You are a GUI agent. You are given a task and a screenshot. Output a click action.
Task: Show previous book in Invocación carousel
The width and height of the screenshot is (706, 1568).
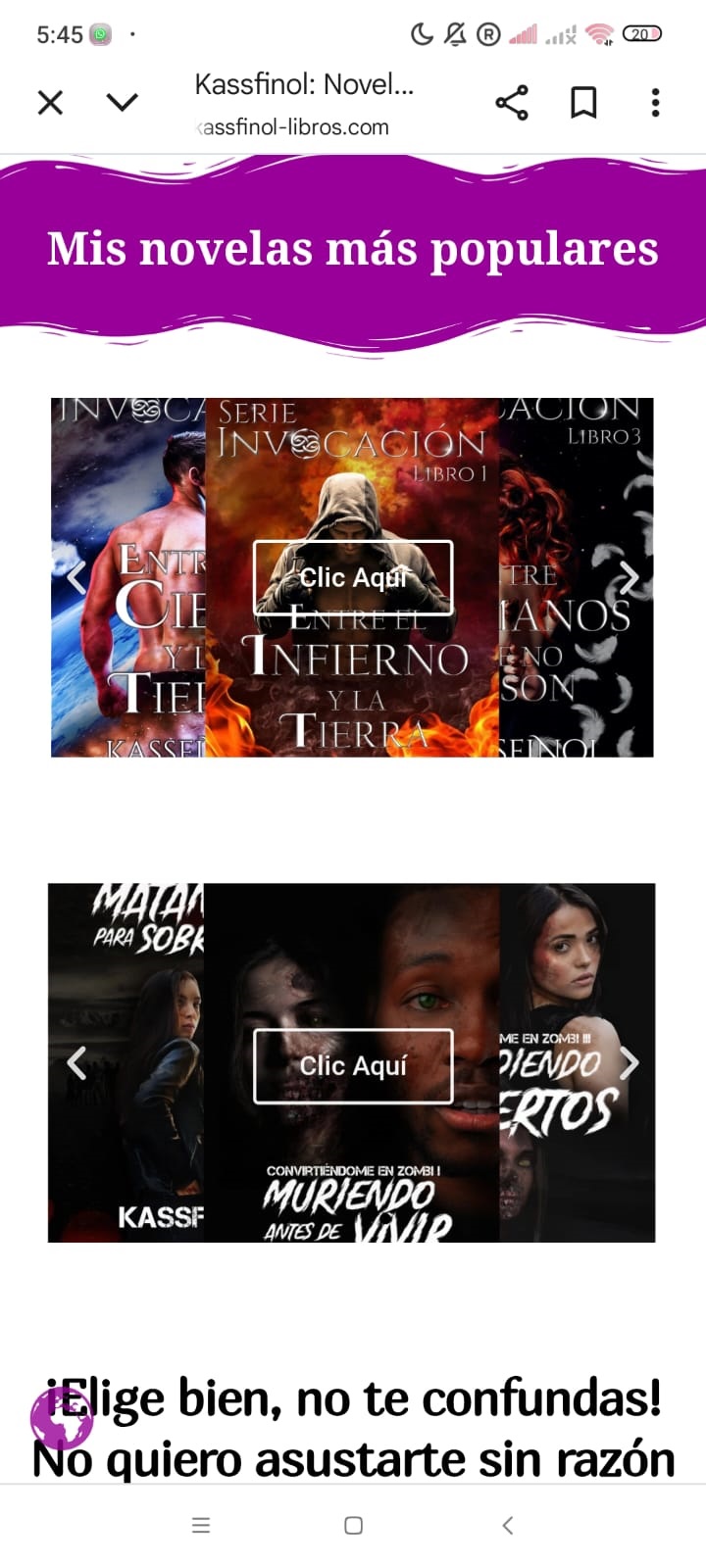pos(77,577)
